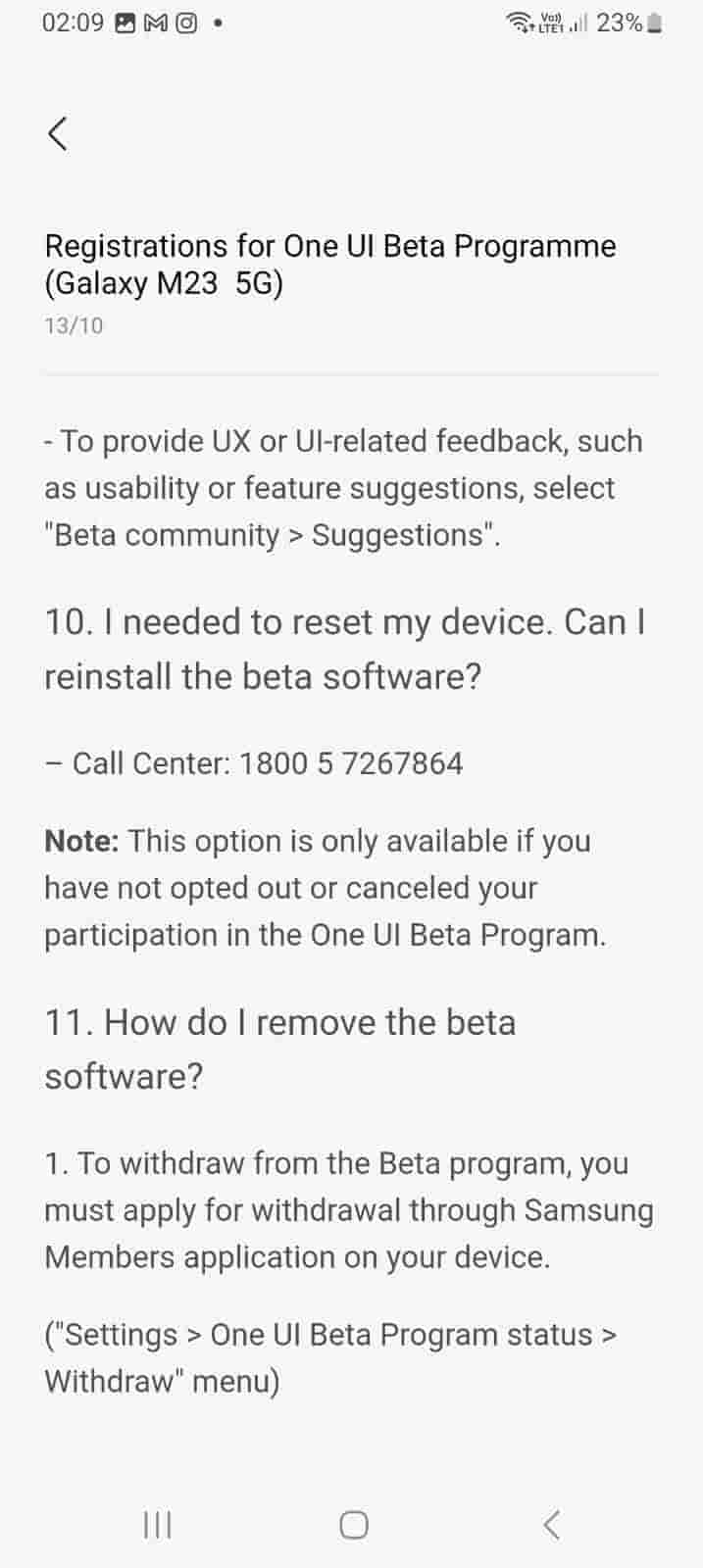The height and width of the screenshot is (1568, 703).
Task: Tap the system back button
Action: point(551,1525)
